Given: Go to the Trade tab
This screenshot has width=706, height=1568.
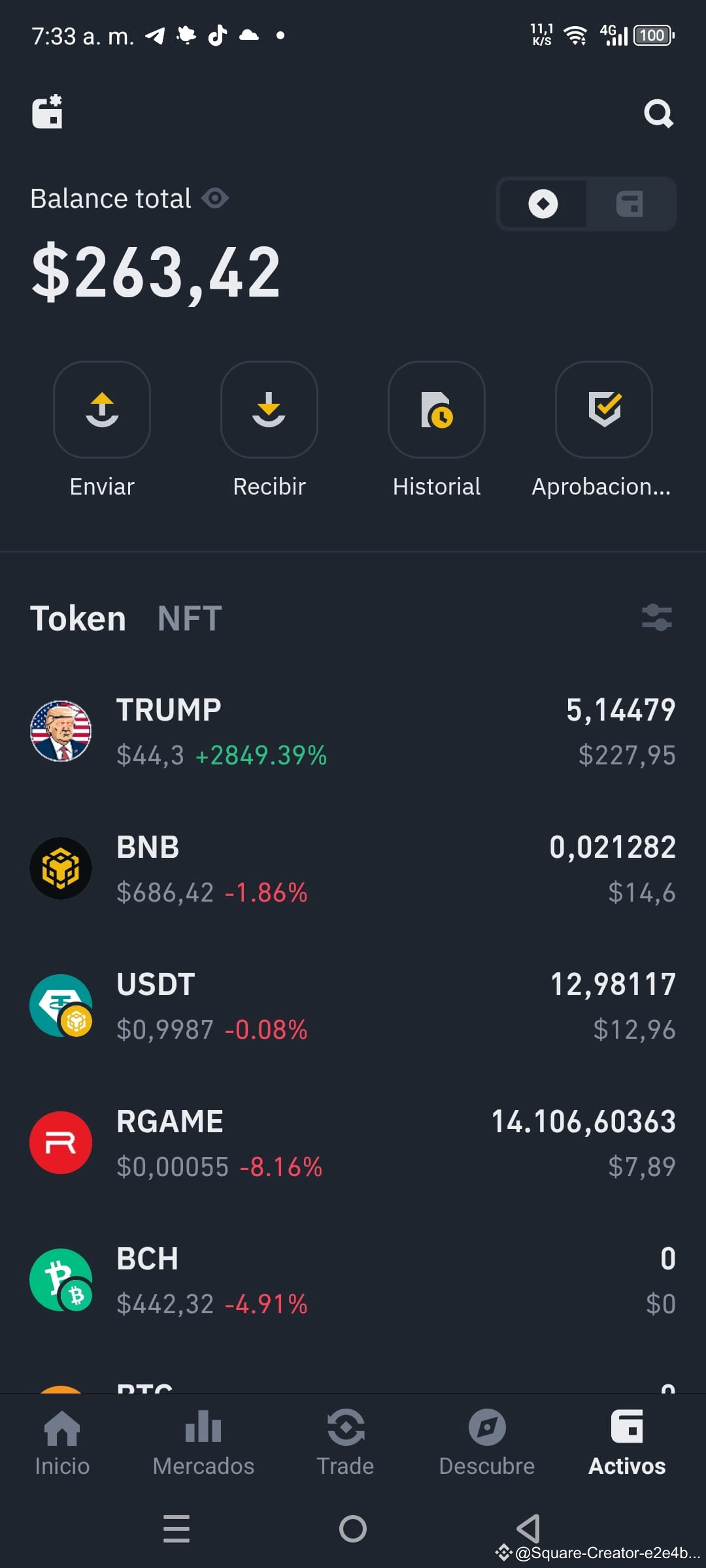Looking at the screenshot, I should click(x=345, y=1443).
